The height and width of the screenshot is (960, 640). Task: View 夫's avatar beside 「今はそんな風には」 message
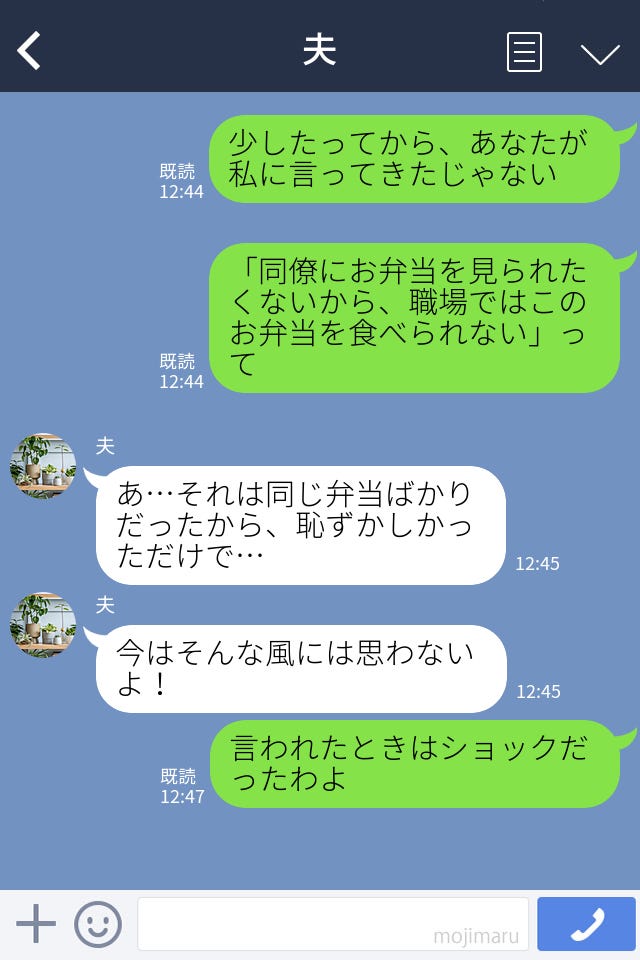click(x=43, y=625)
